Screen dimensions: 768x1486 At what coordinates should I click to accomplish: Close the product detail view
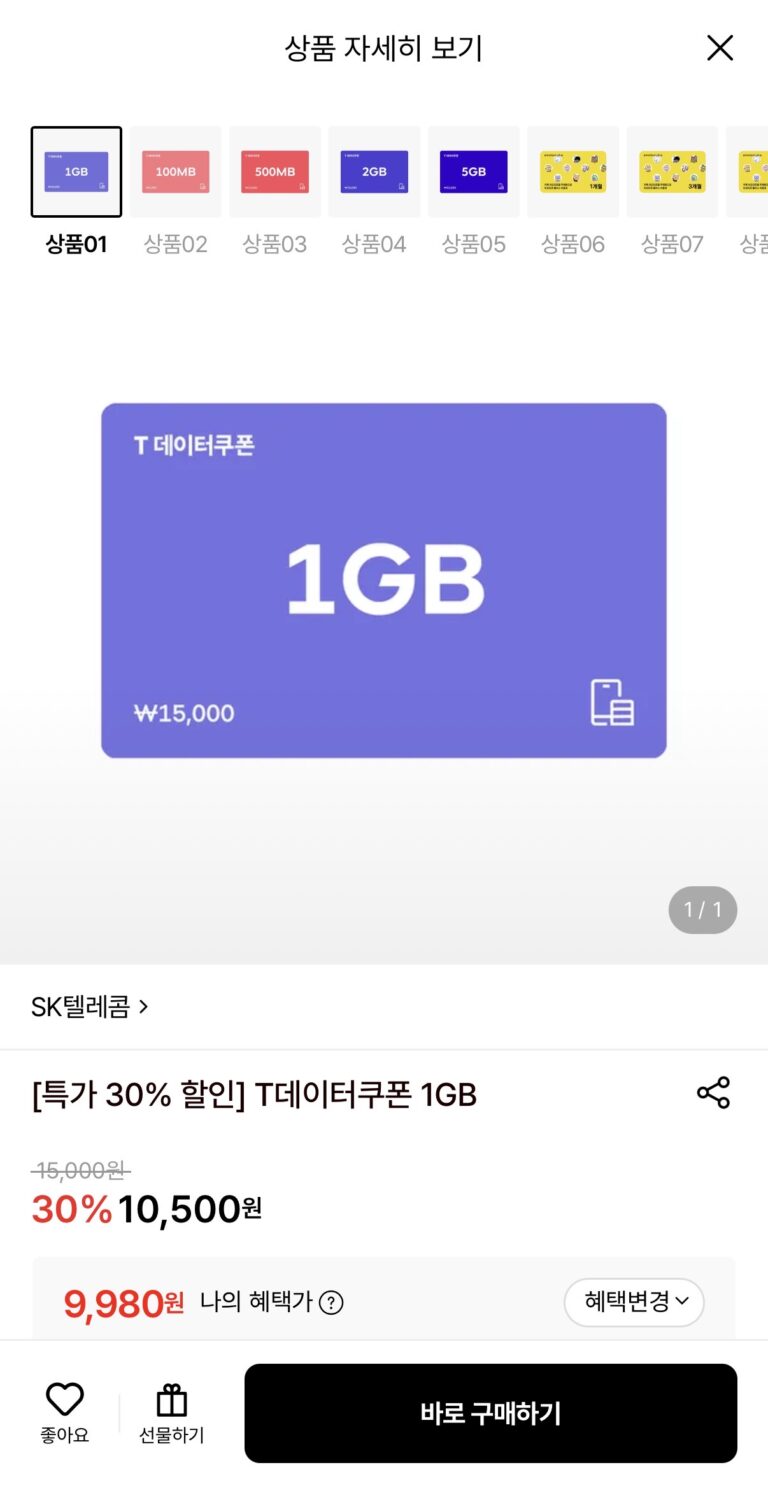pyautogui.click(x=720, y=48)
